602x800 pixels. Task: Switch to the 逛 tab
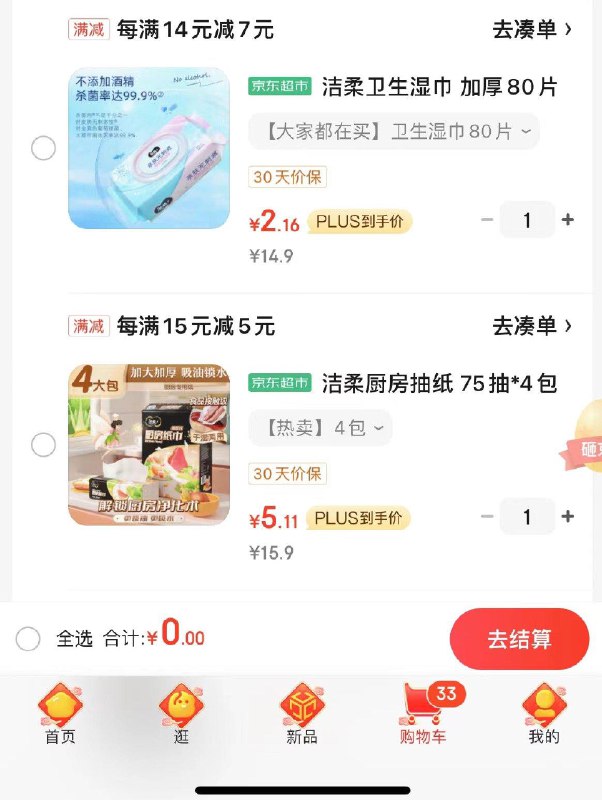coord(181,716)
